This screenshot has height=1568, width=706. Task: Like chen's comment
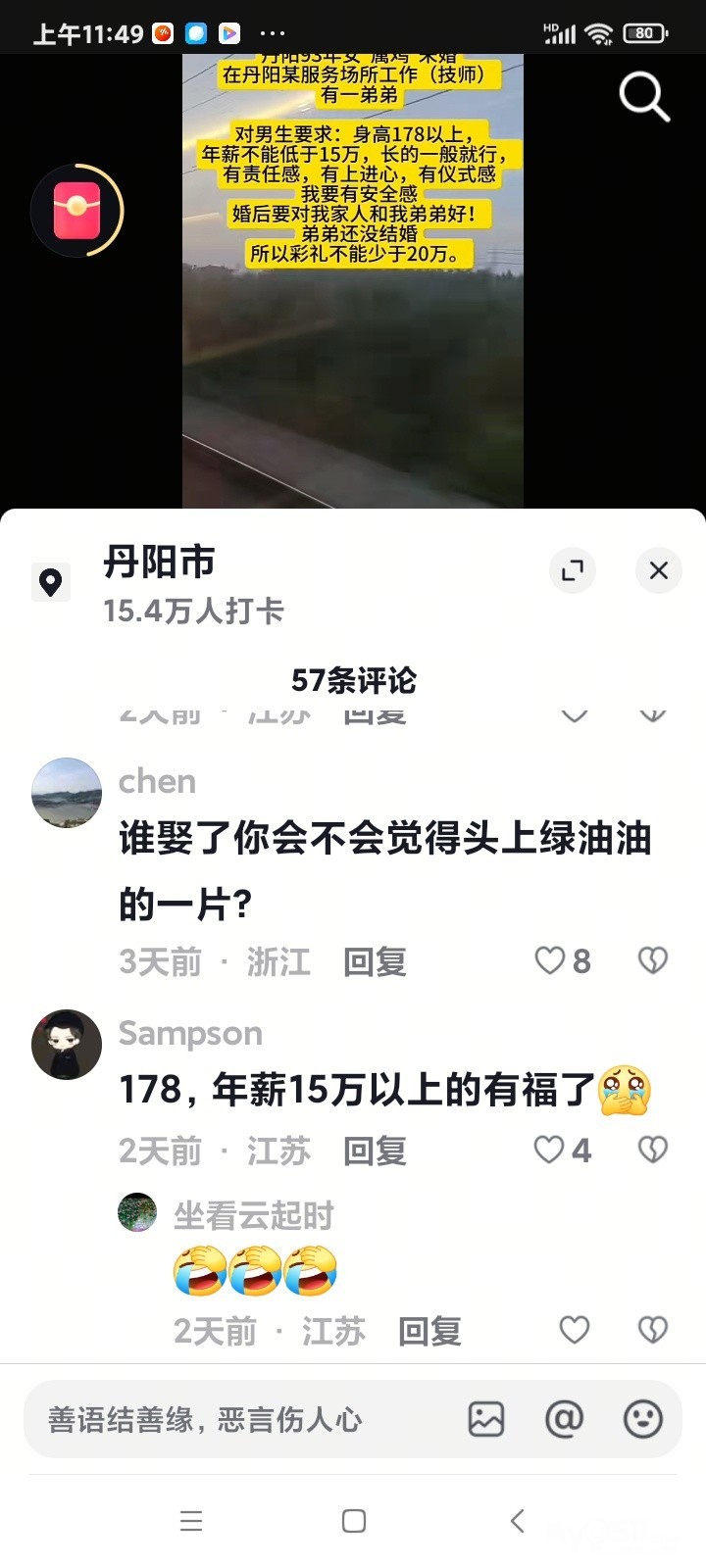coord(551,960)
